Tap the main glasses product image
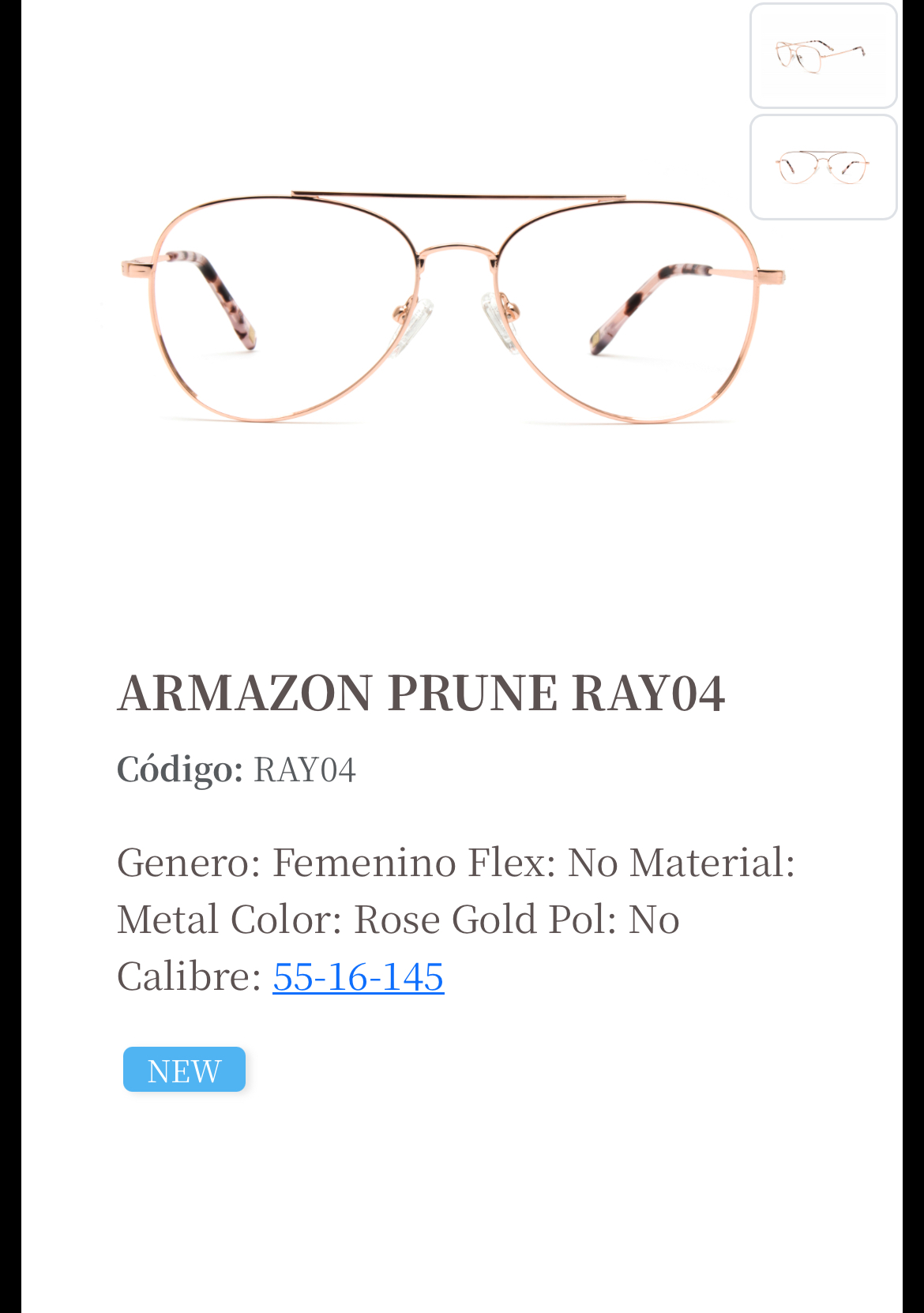 click(453, 308)
